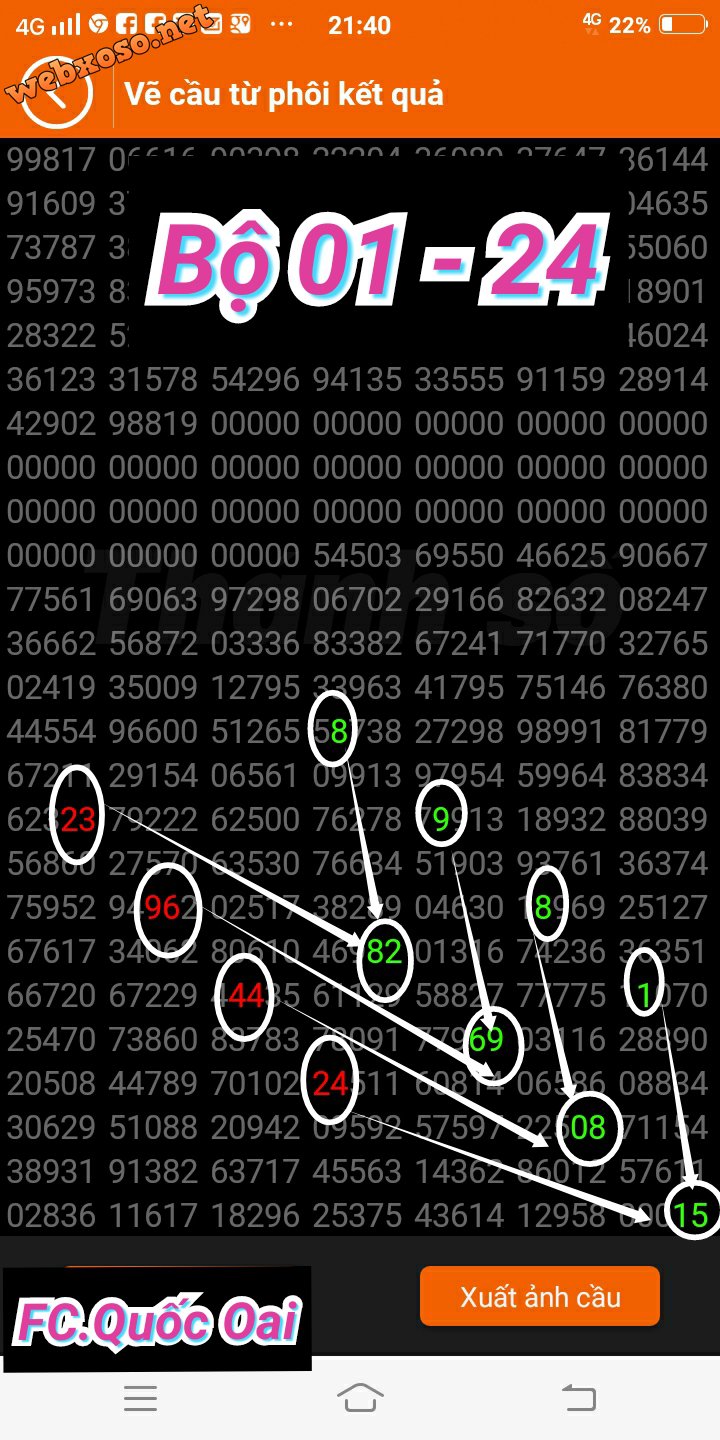Screen dimensions: 720x1440
Task: Tap the Xuất ảnh cầu button
Action: (540, 1297)
